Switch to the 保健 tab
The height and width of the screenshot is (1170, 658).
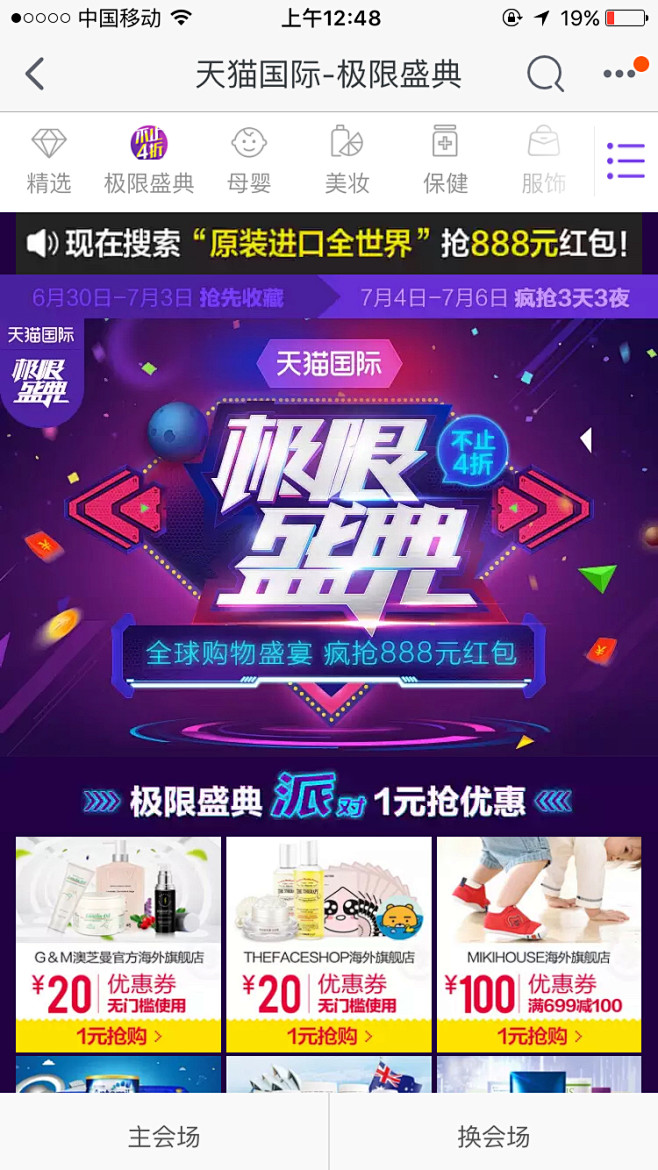coord(446,160)
